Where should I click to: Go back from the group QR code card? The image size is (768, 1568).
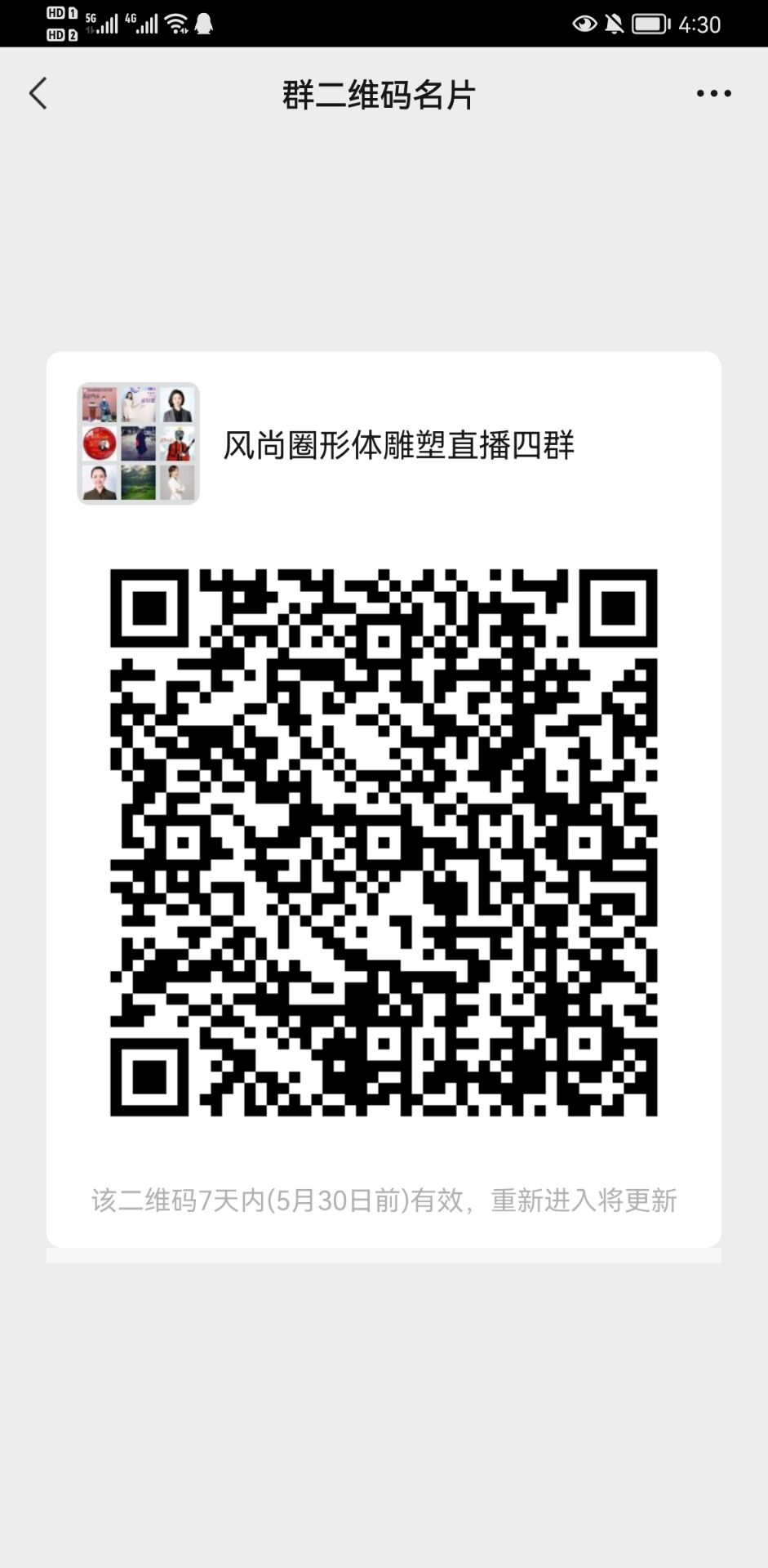(38, 94)
